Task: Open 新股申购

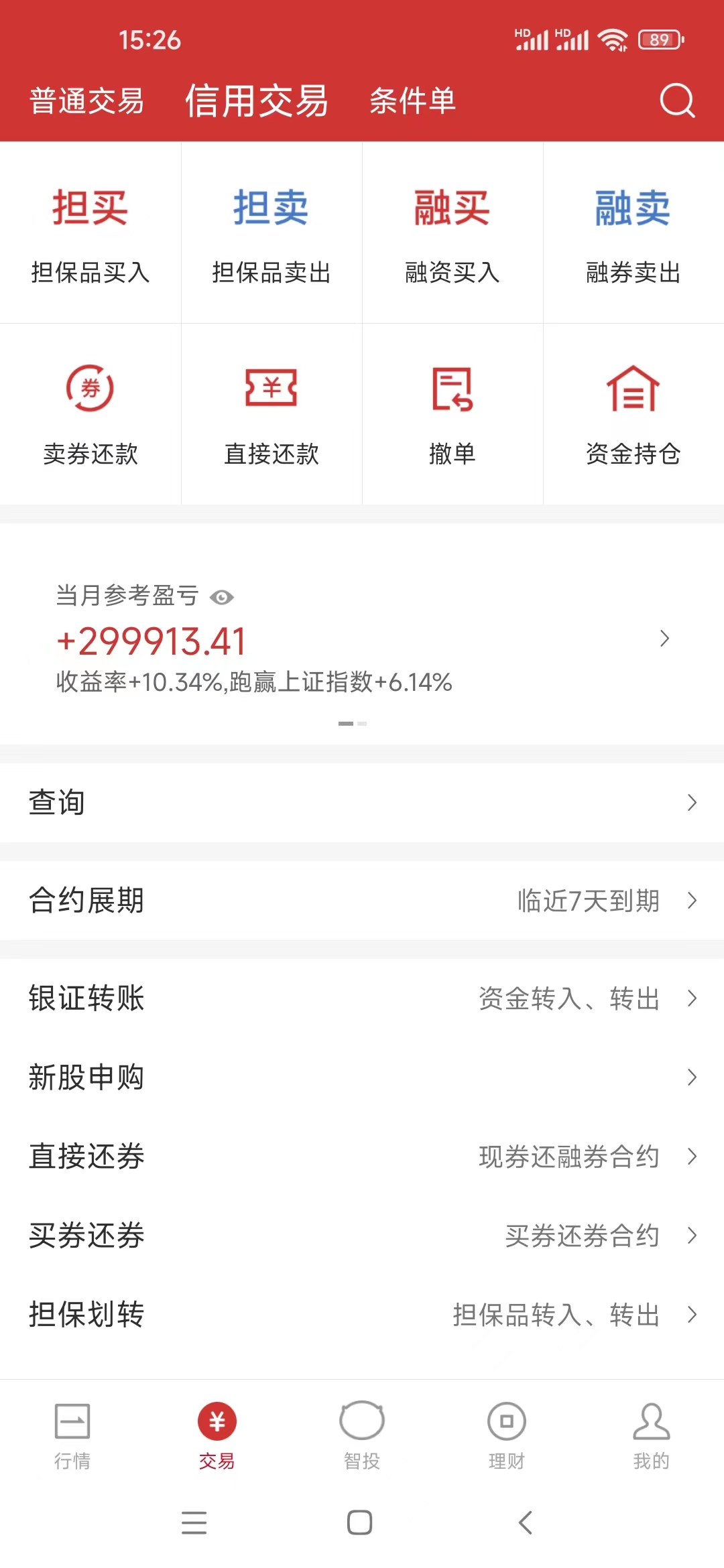Action: (362, 1077)
